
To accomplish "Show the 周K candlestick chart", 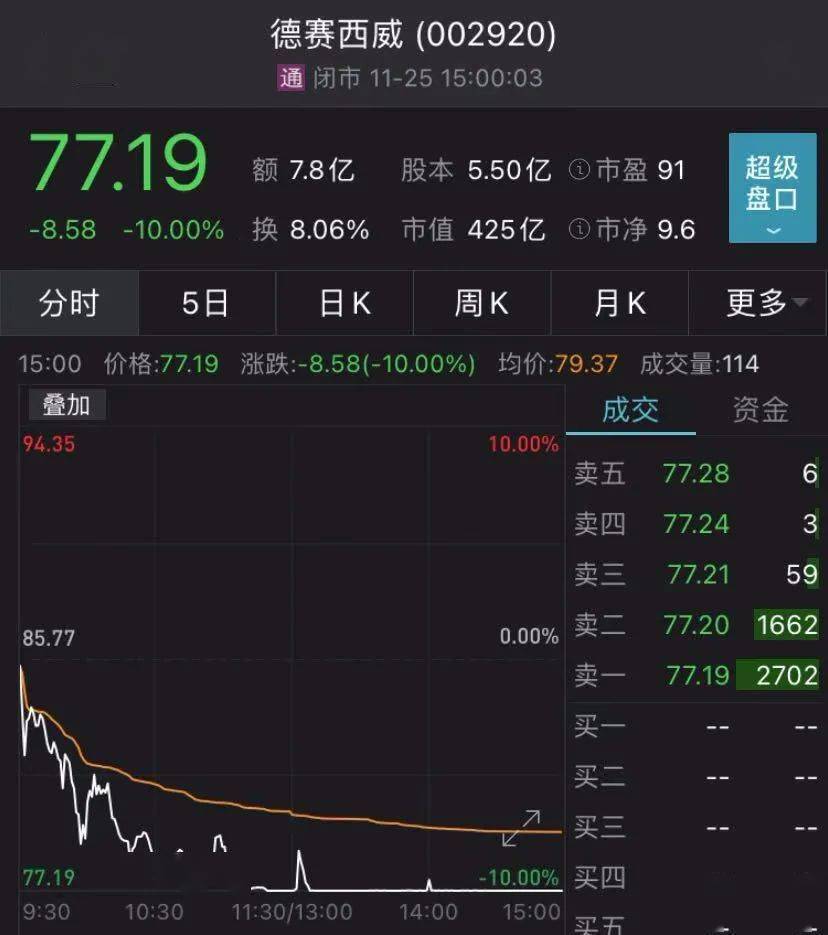I will click(482, 303).
